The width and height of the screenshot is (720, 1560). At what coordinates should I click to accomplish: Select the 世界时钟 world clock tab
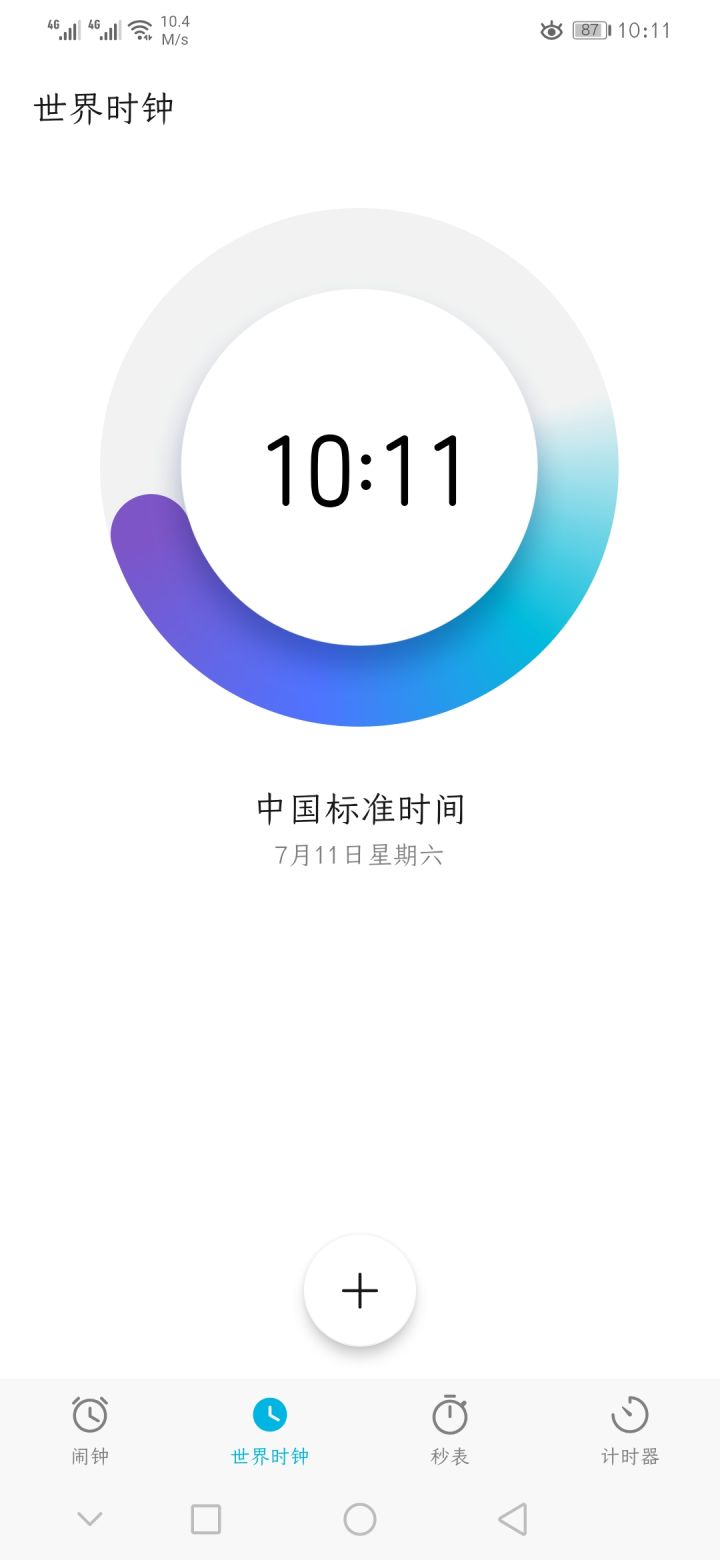tap(270, 1430)
